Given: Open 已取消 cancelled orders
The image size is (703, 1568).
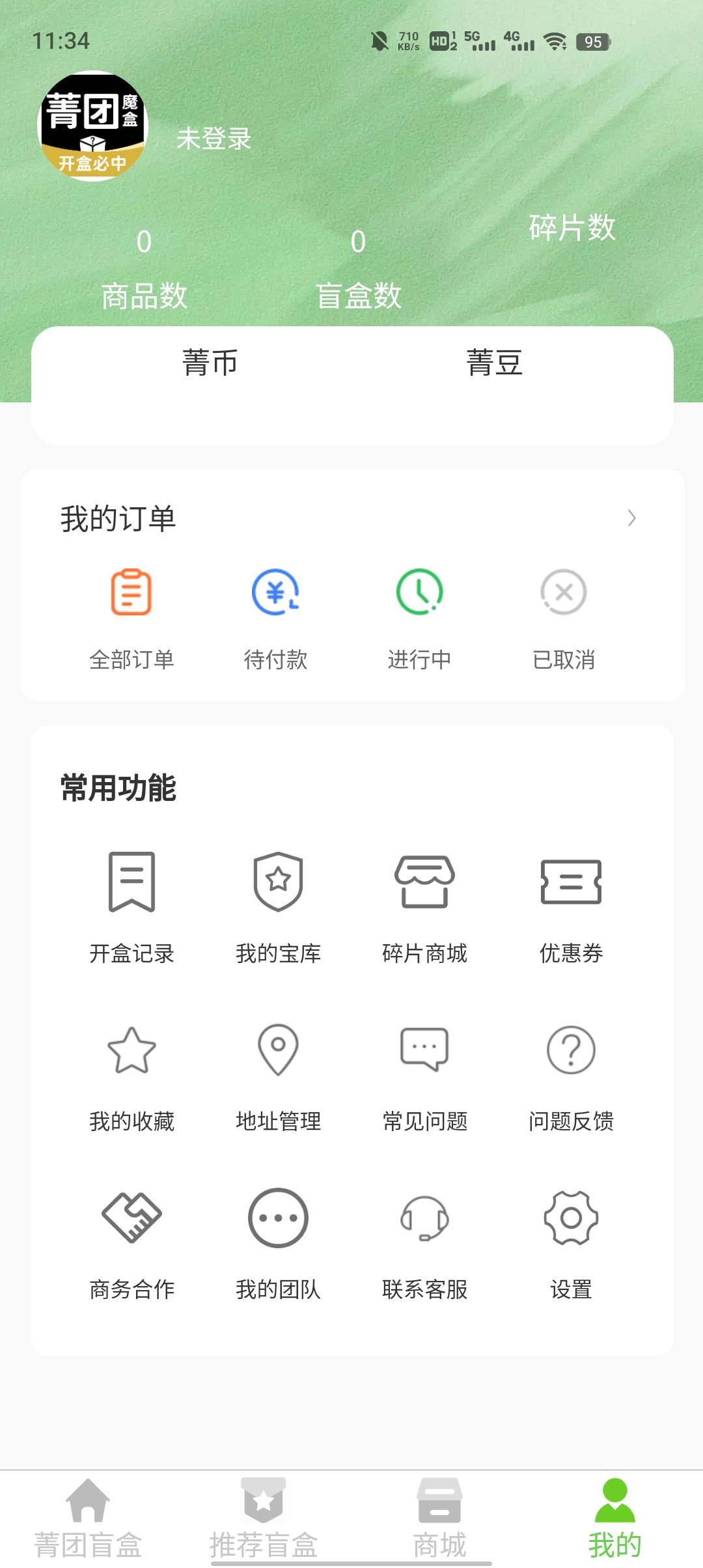Looking at the screenshot, I should coord(564,615).
